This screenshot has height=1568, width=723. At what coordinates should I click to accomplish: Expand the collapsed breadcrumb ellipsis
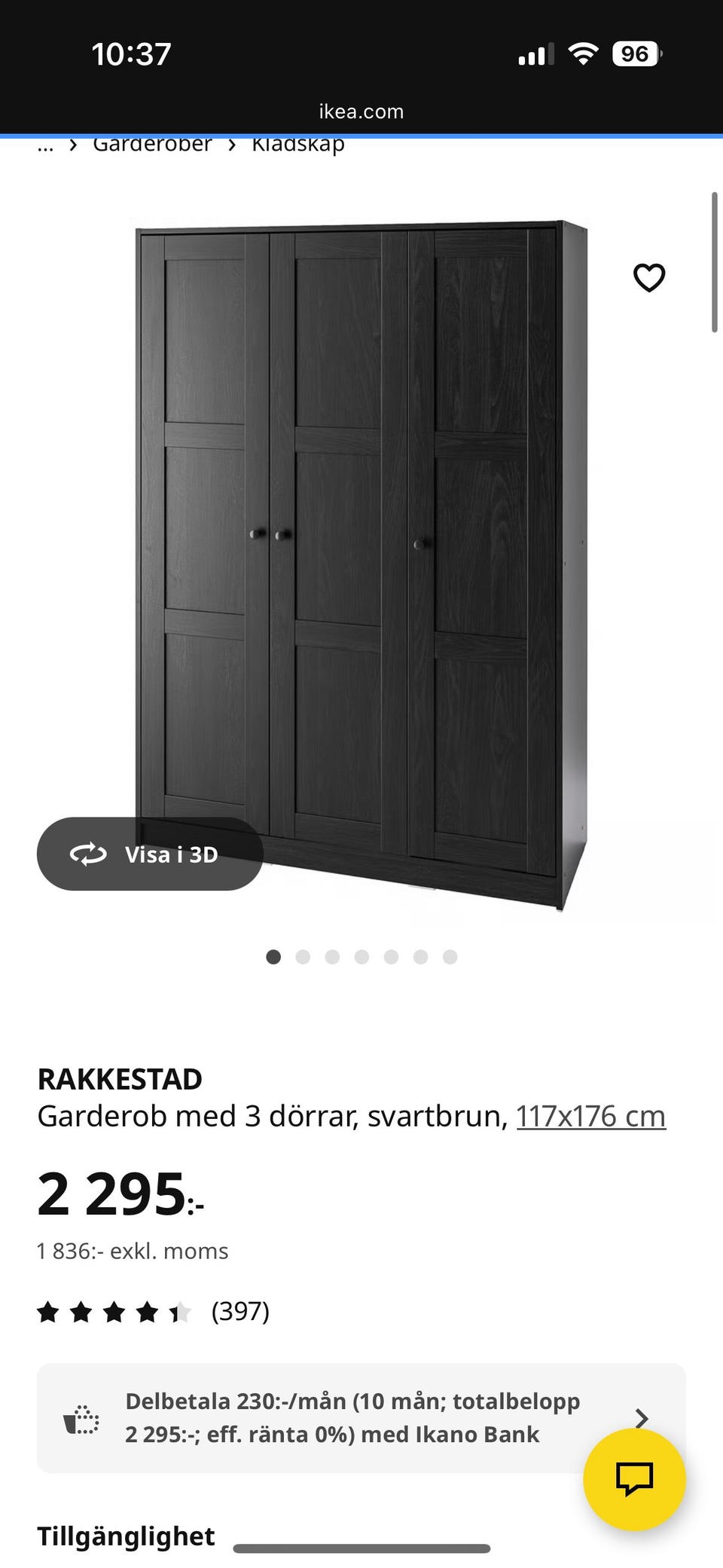(45, 145)
